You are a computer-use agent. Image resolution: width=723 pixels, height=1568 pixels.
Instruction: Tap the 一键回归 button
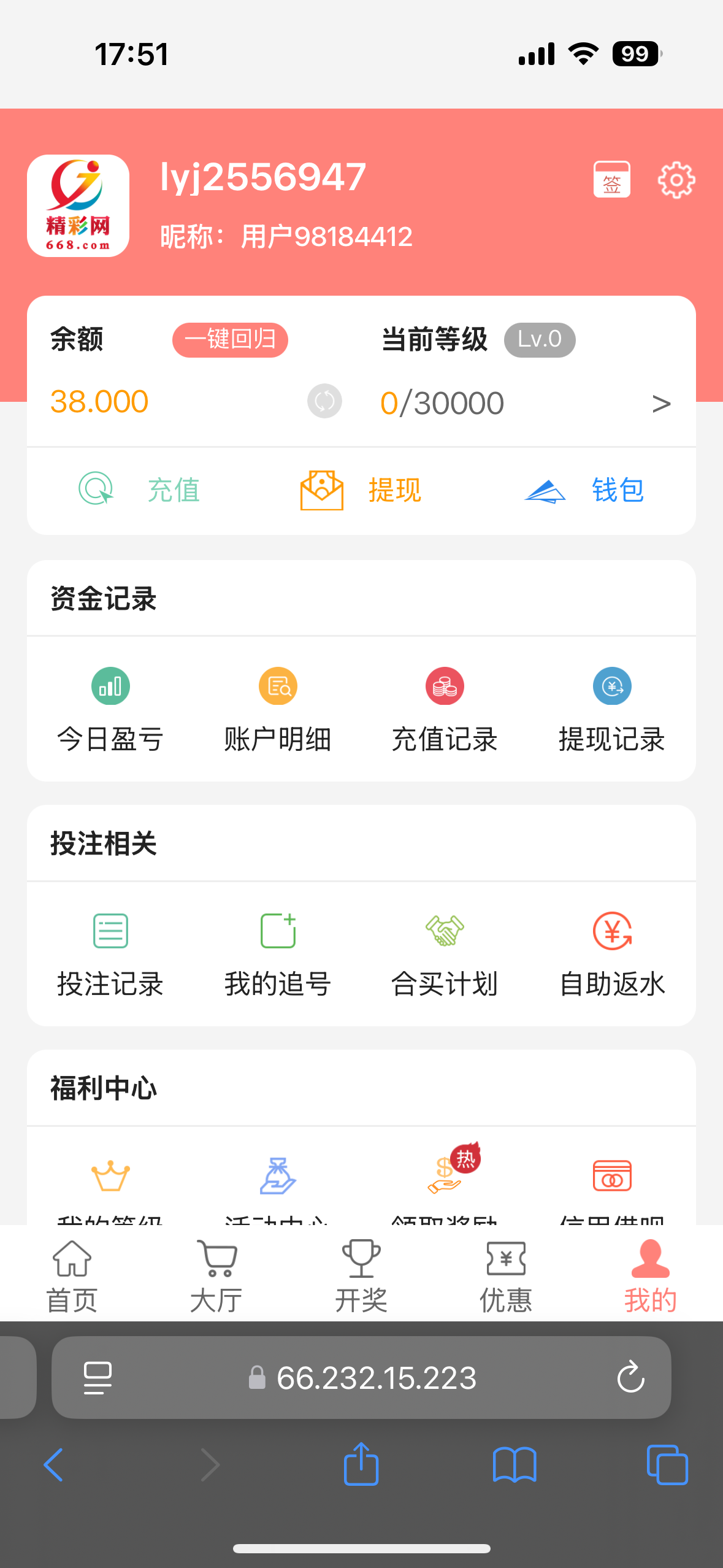[x=230, y=340]
